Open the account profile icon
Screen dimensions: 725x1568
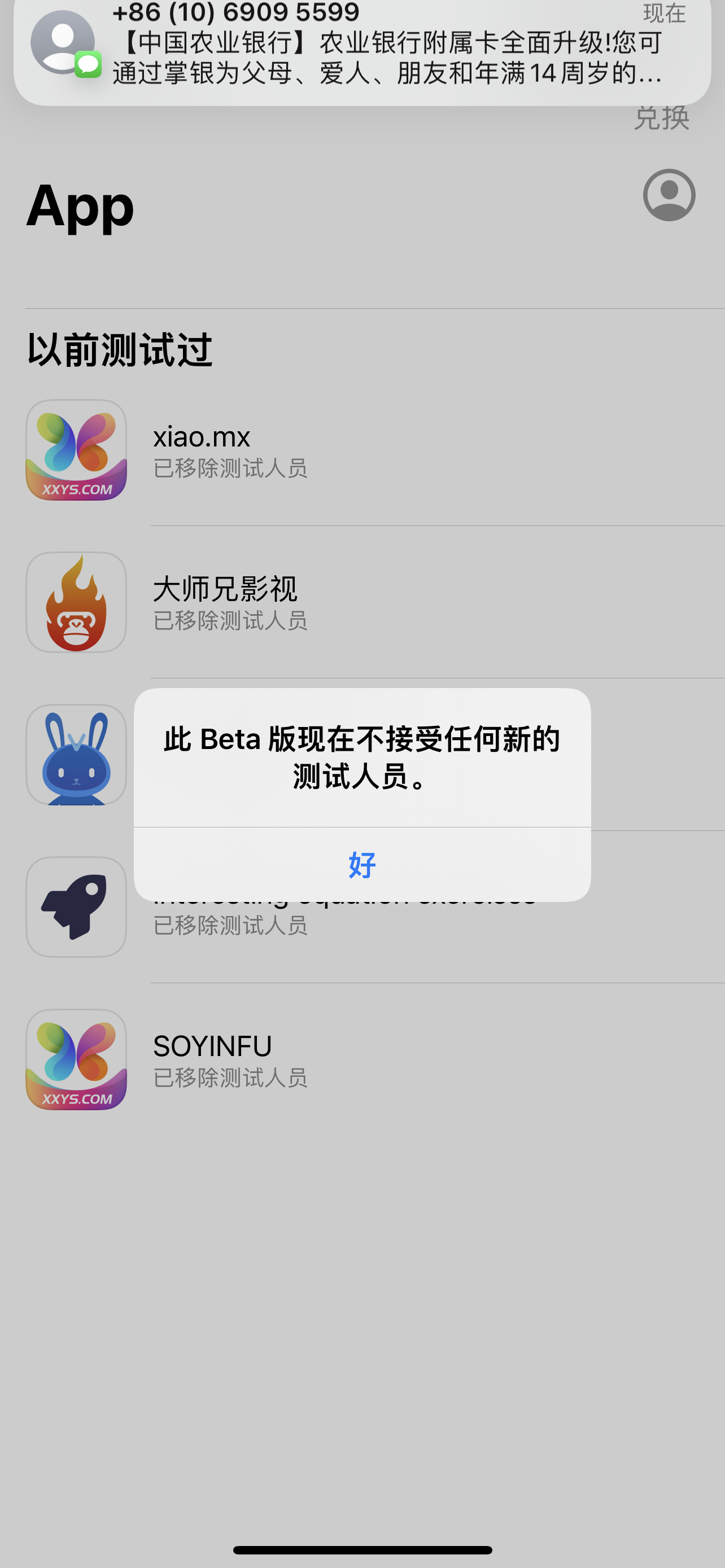(x=670, y=195)
